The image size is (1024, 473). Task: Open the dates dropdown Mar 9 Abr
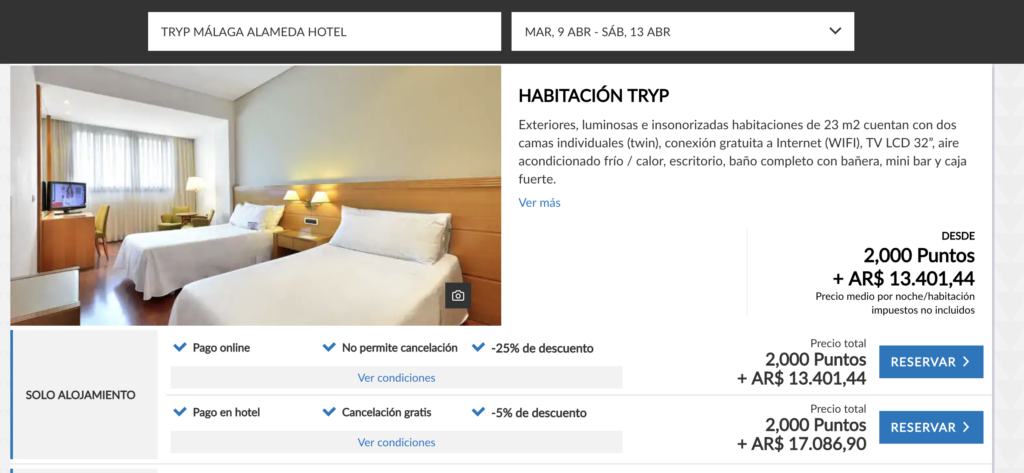click(682, 32)
